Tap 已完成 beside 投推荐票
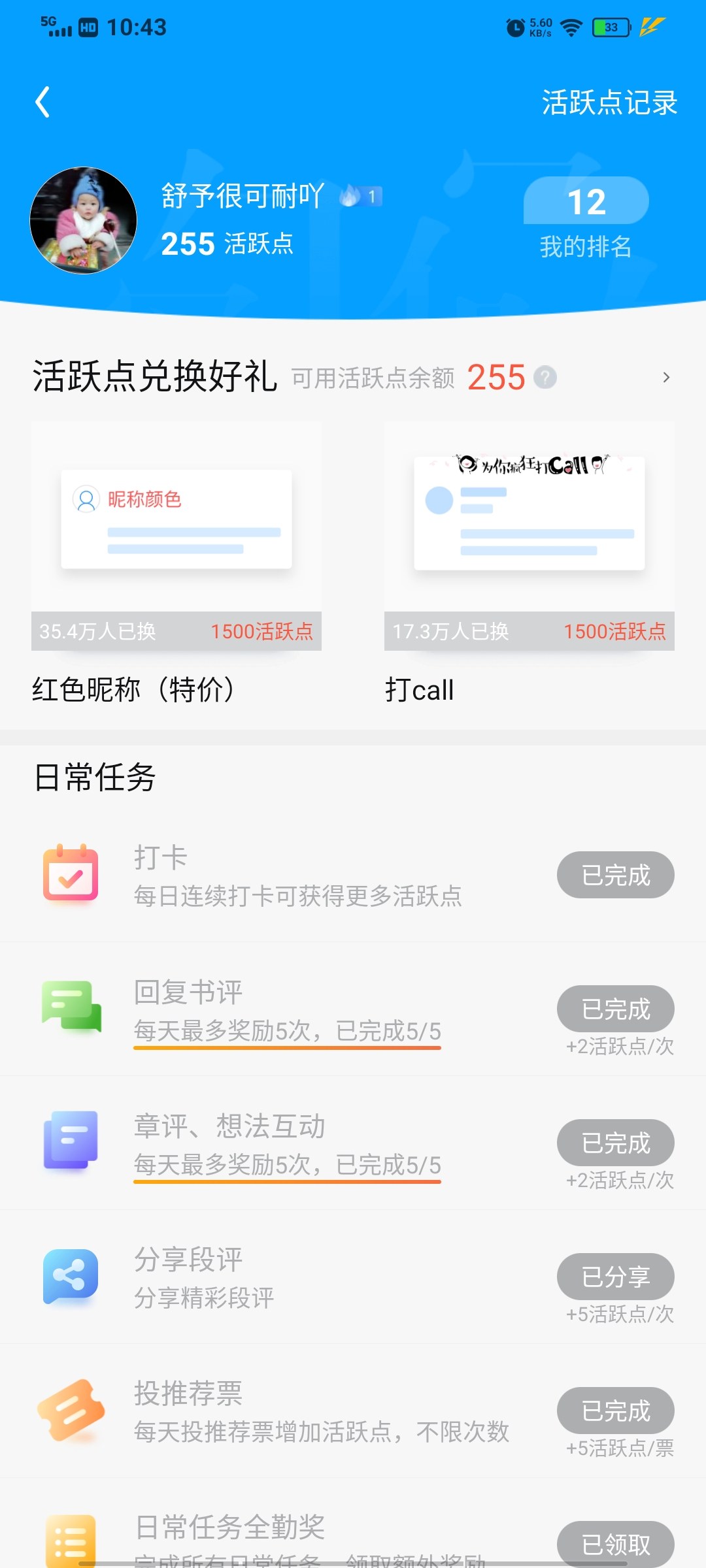This screenshot has height=1568, width=706. click(616, 1411)
